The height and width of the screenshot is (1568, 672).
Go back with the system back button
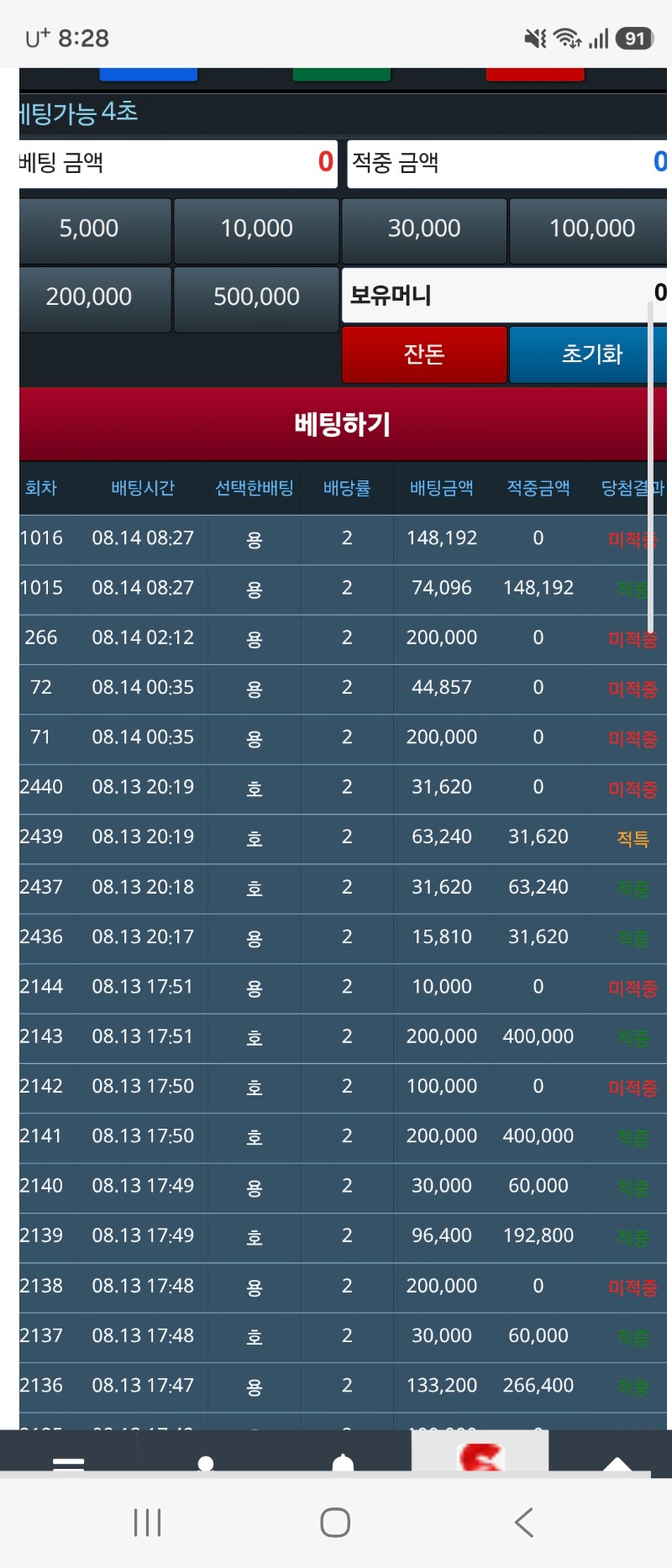pyautogui.click(x=524, y=1523)
